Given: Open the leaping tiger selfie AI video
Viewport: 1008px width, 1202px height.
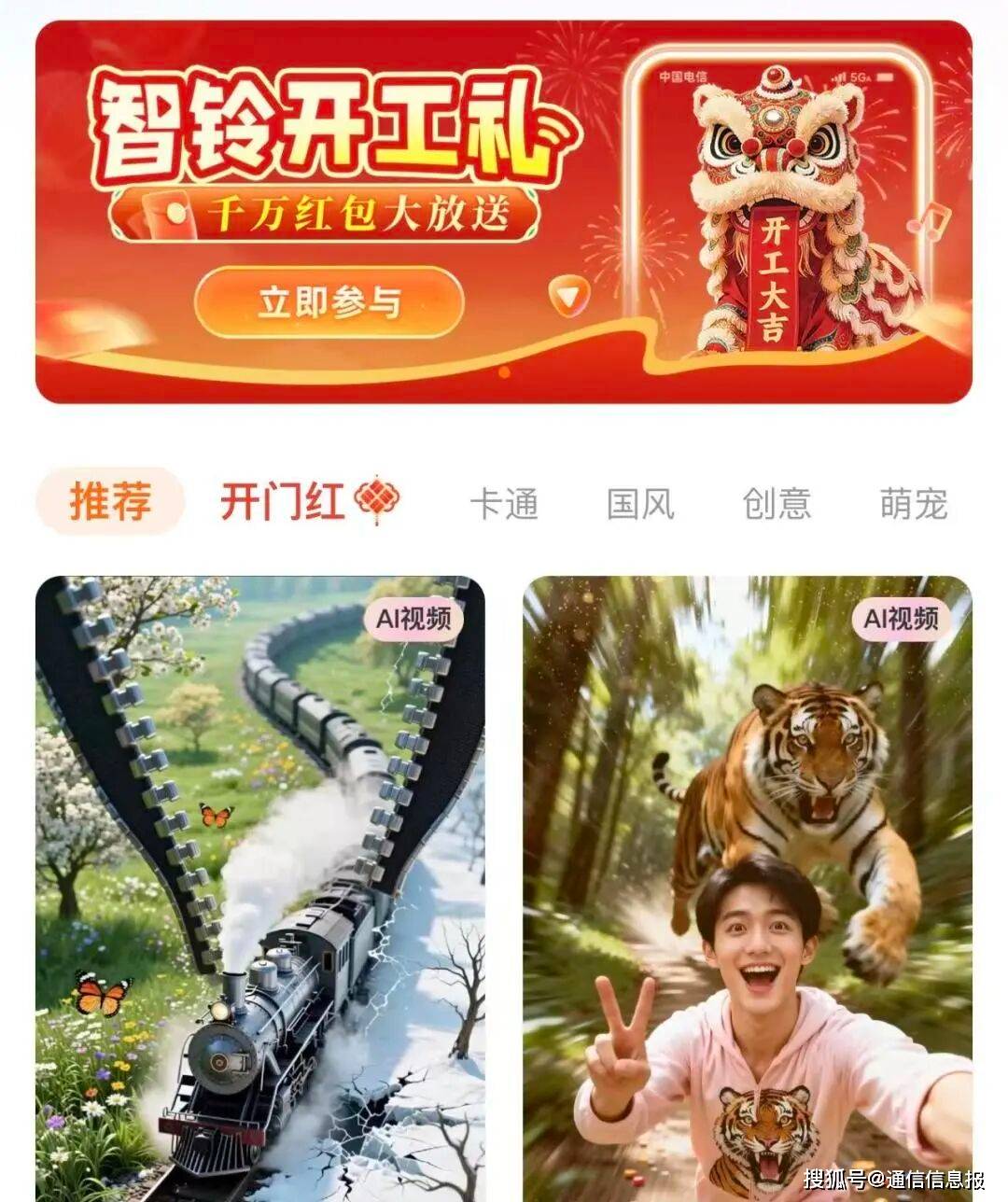Looking at the screenshot, I should pyautogui.click(x=747, y=887).
